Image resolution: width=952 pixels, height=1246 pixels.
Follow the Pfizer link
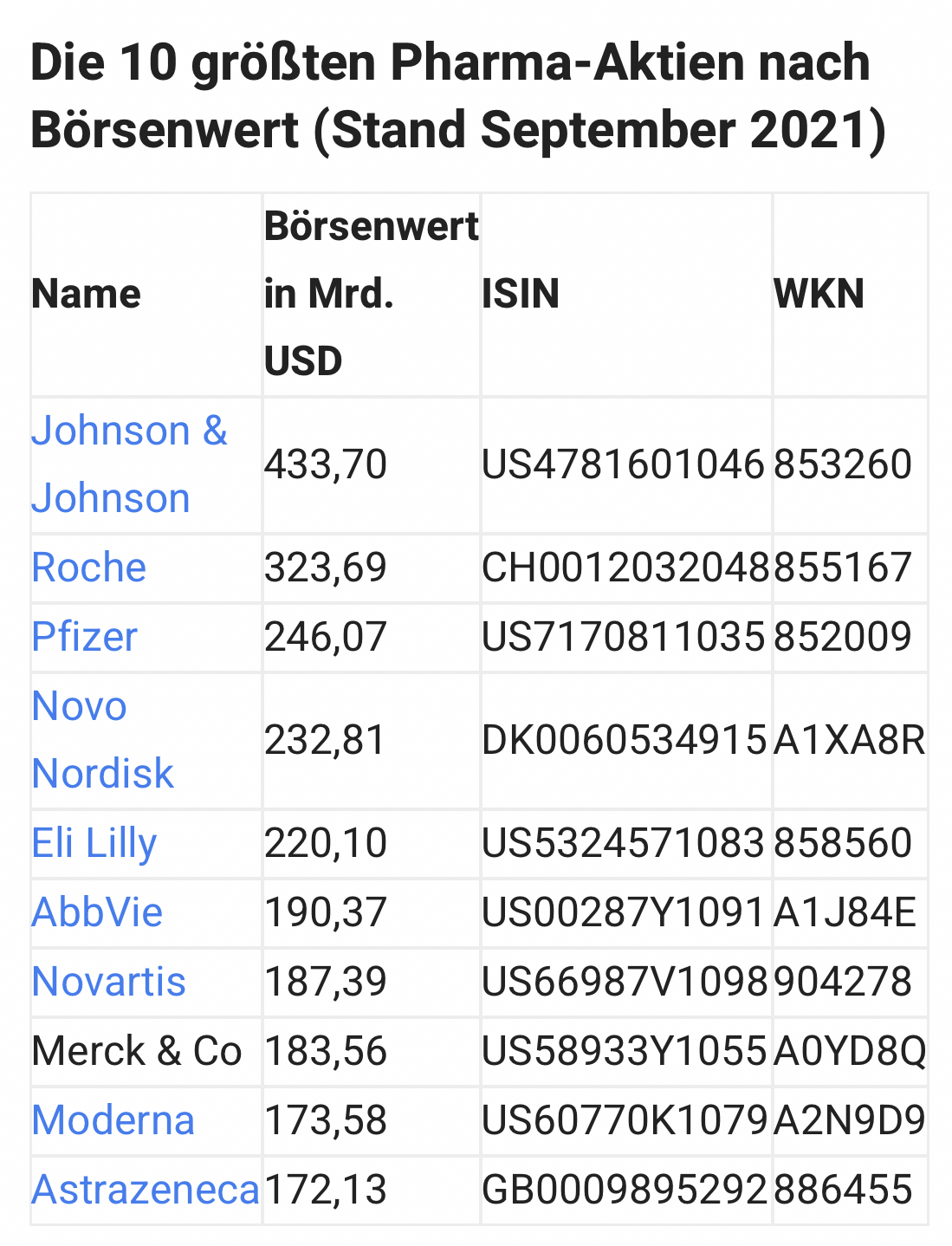coord(84,638)
